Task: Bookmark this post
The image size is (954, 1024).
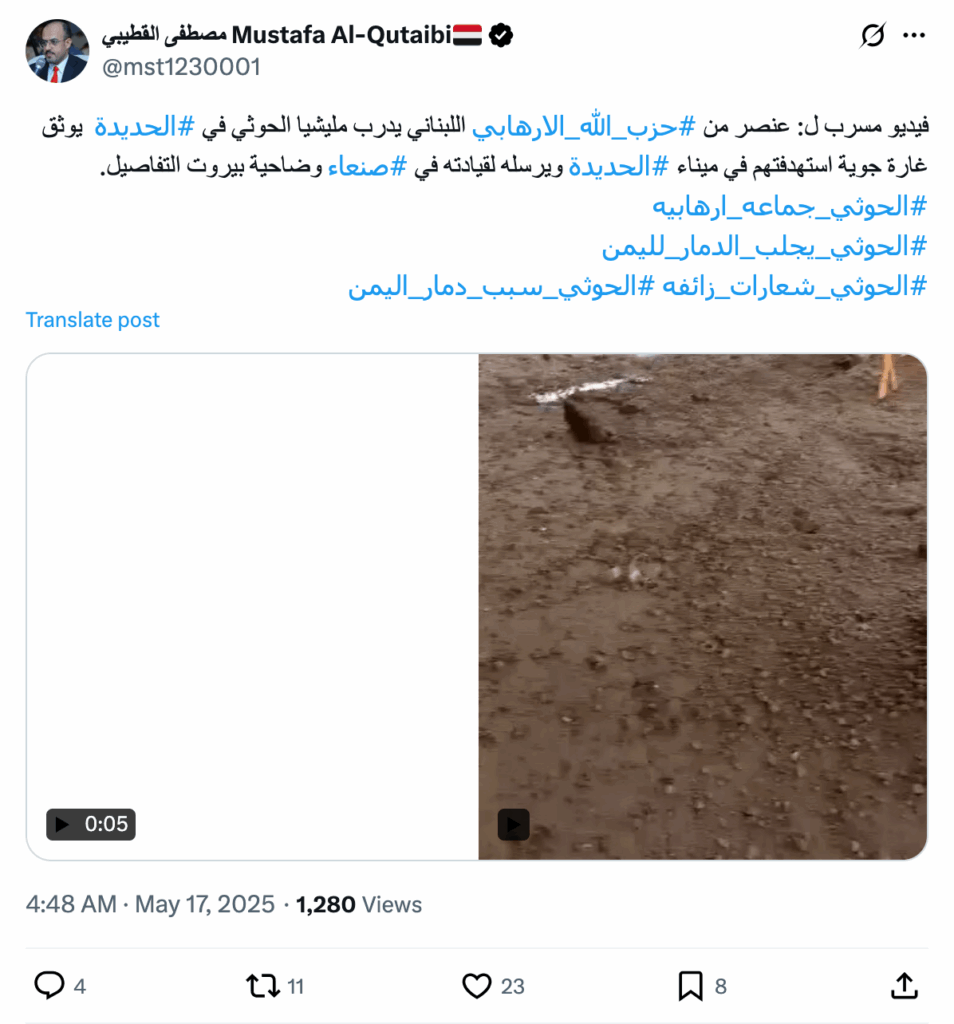Action: pyautogui.click(x=690, y=986)
